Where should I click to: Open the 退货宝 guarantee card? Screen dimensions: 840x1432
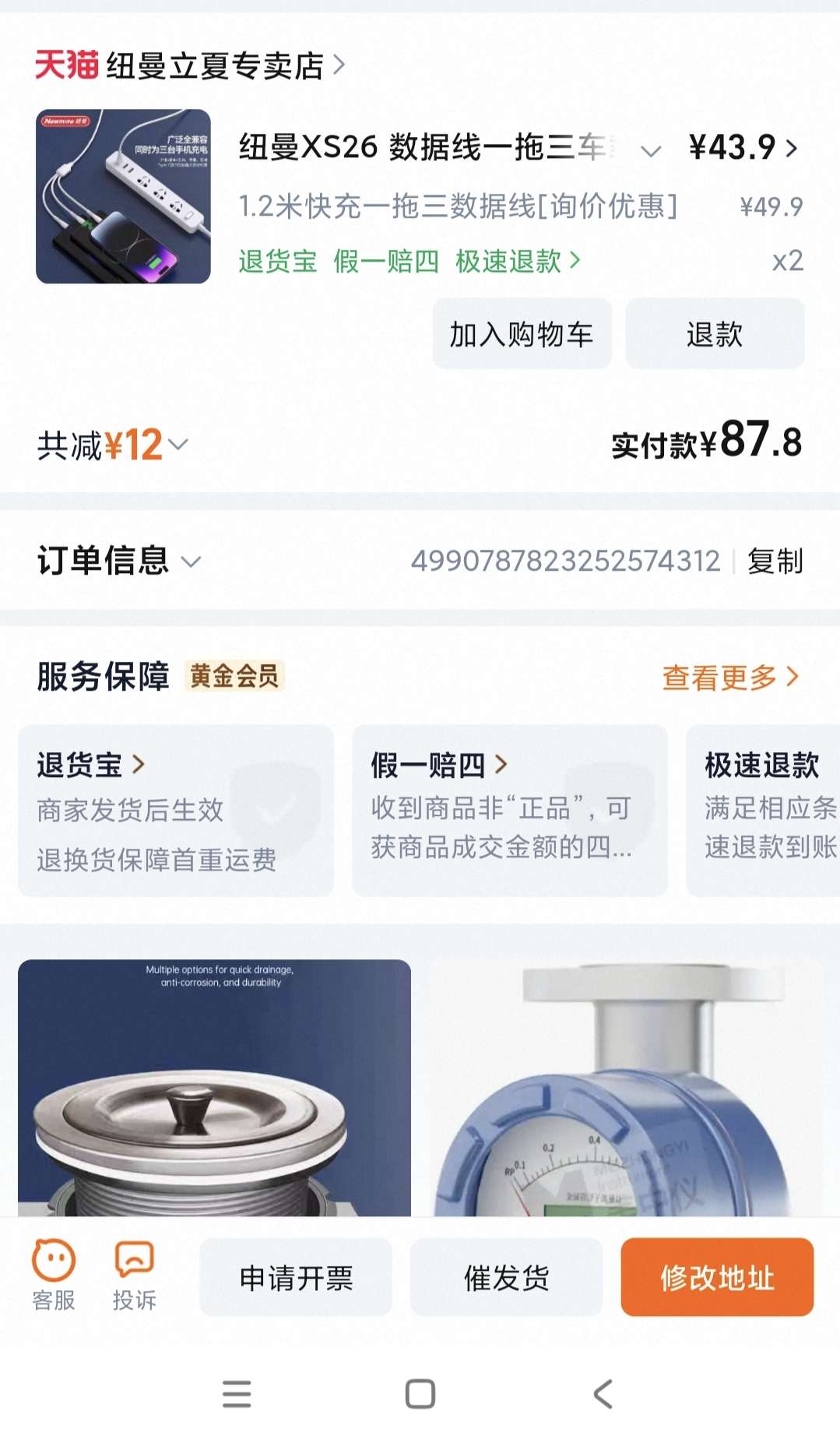click(175, 810)
